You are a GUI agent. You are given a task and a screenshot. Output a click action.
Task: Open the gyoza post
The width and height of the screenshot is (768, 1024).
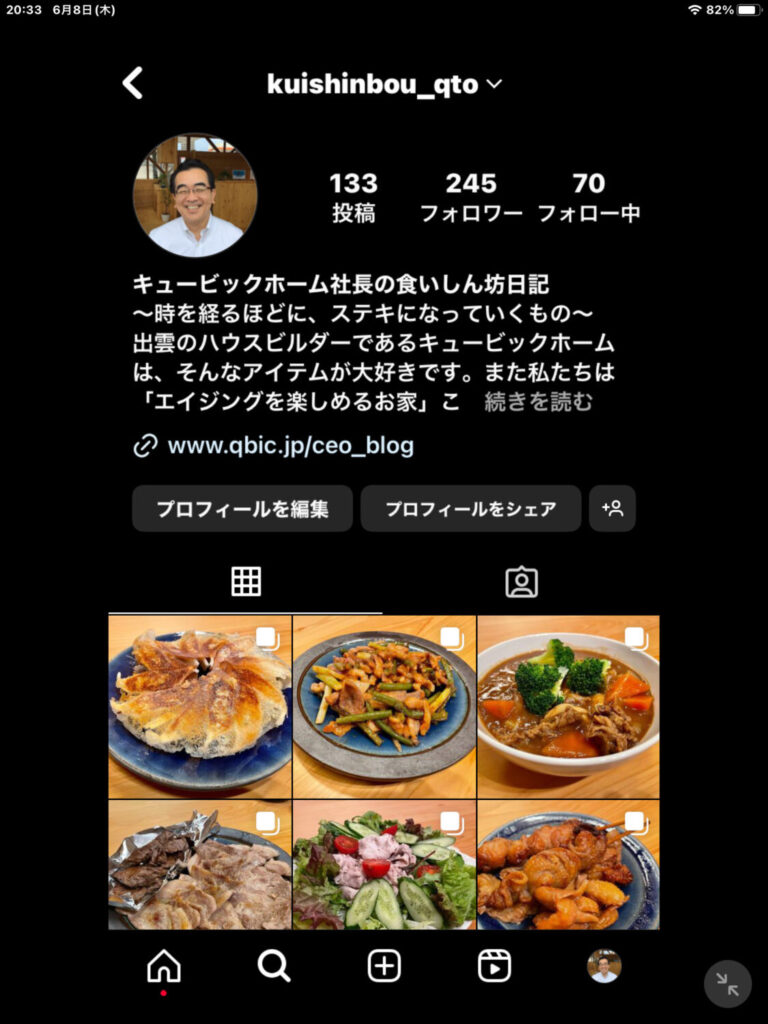coord(200,706)
